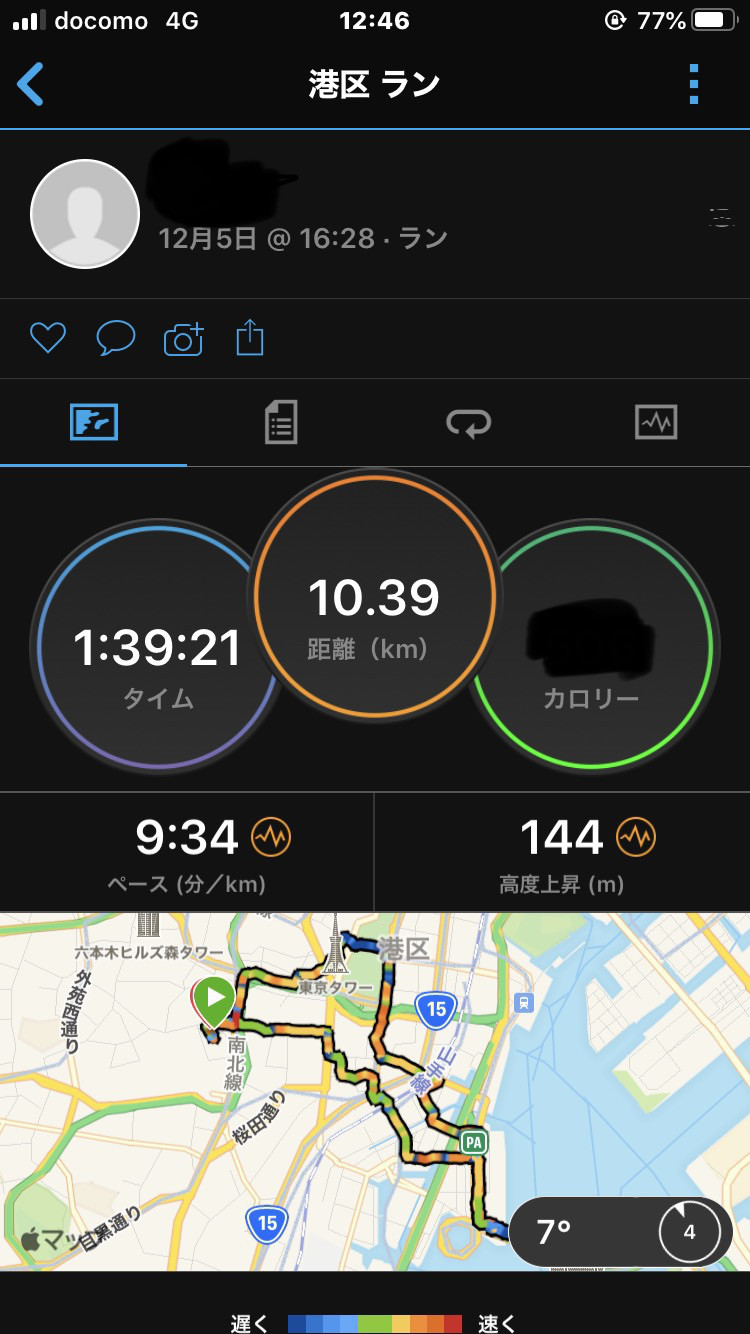Share this activity
The image size is (750, 1334).
tap(249, 339)
